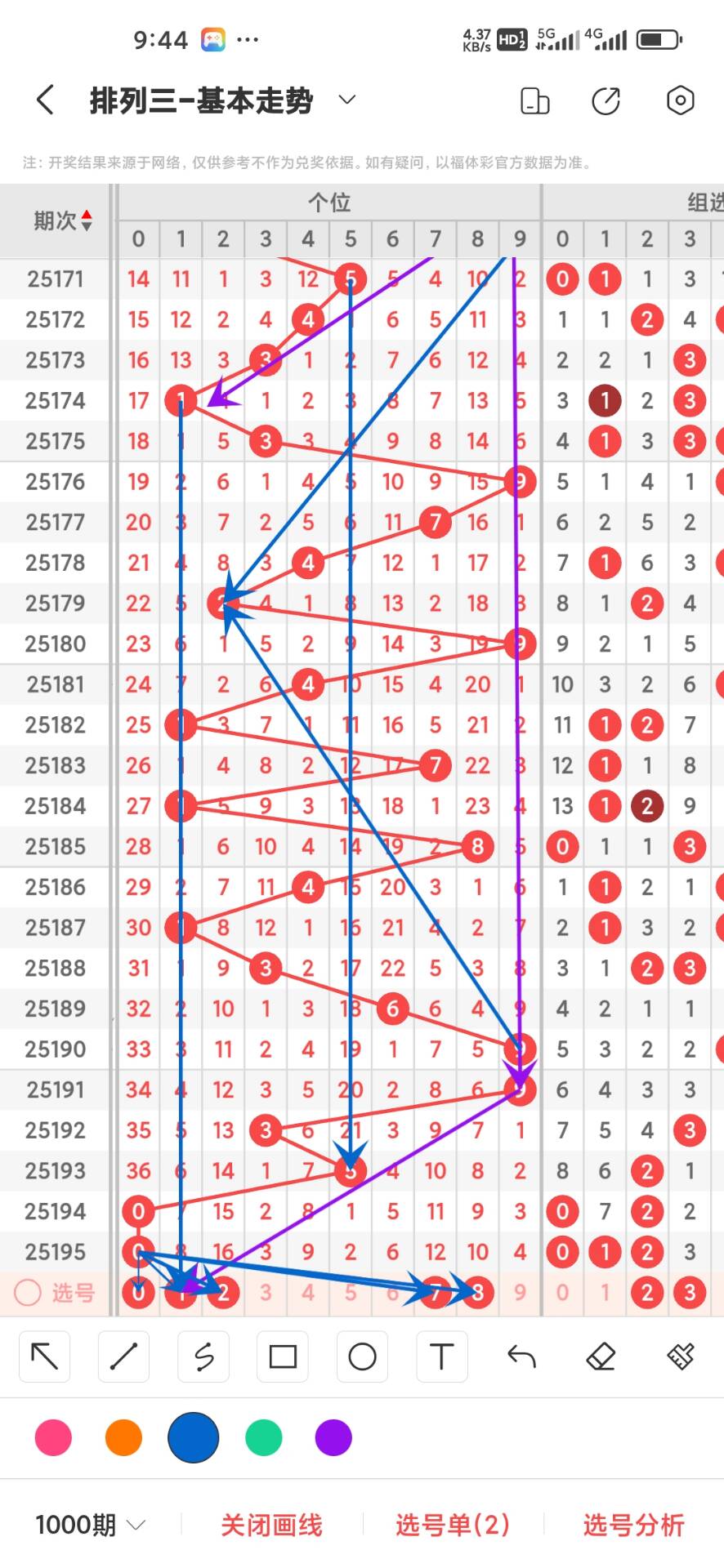Select the eraser tool

pyautogui.click(x=601, y=1356)
